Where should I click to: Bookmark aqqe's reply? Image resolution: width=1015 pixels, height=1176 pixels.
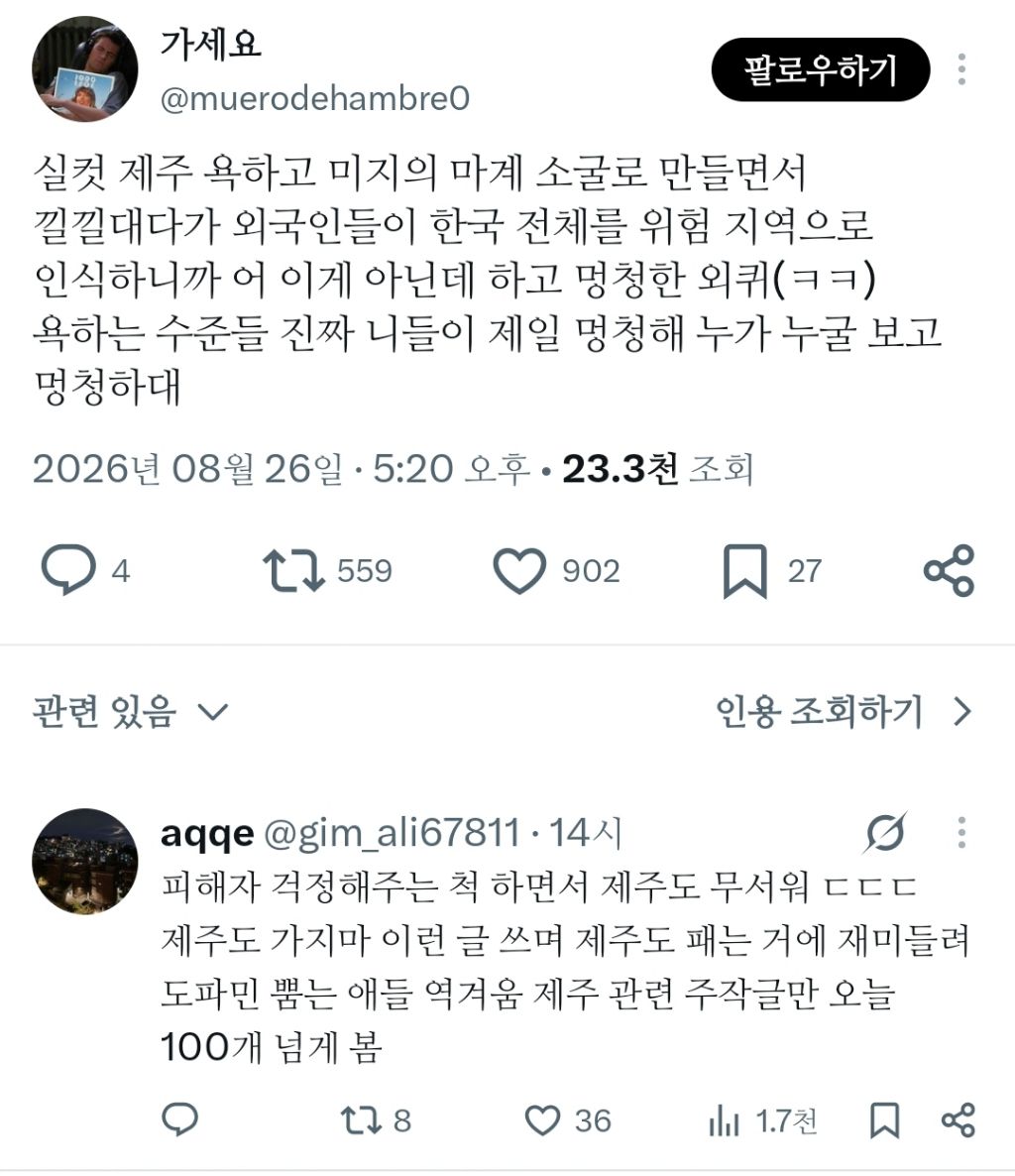point(884,1120)
